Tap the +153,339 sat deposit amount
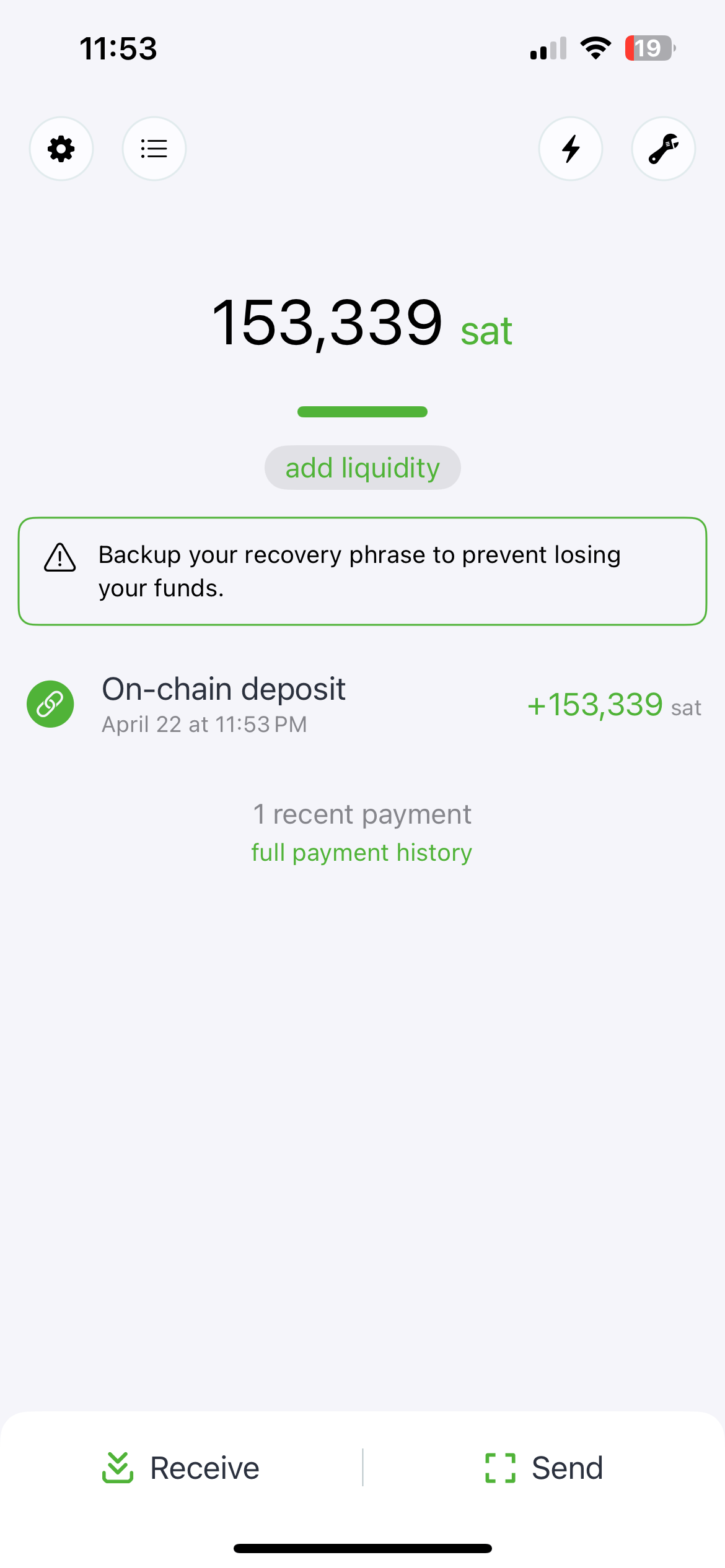Screen dimensions: 725x1568 [596, 705]
